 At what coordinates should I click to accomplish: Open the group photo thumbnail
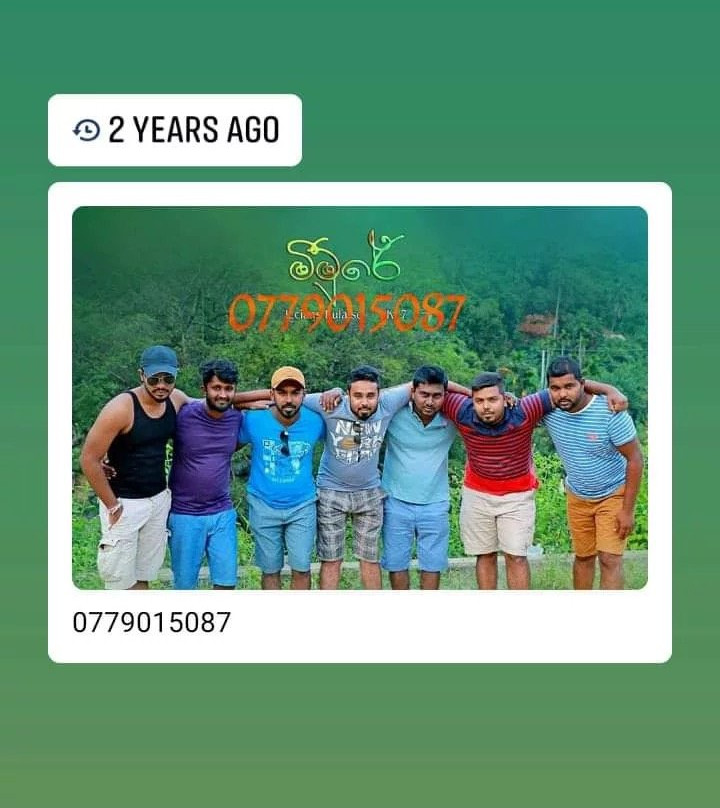coord(360,400)
